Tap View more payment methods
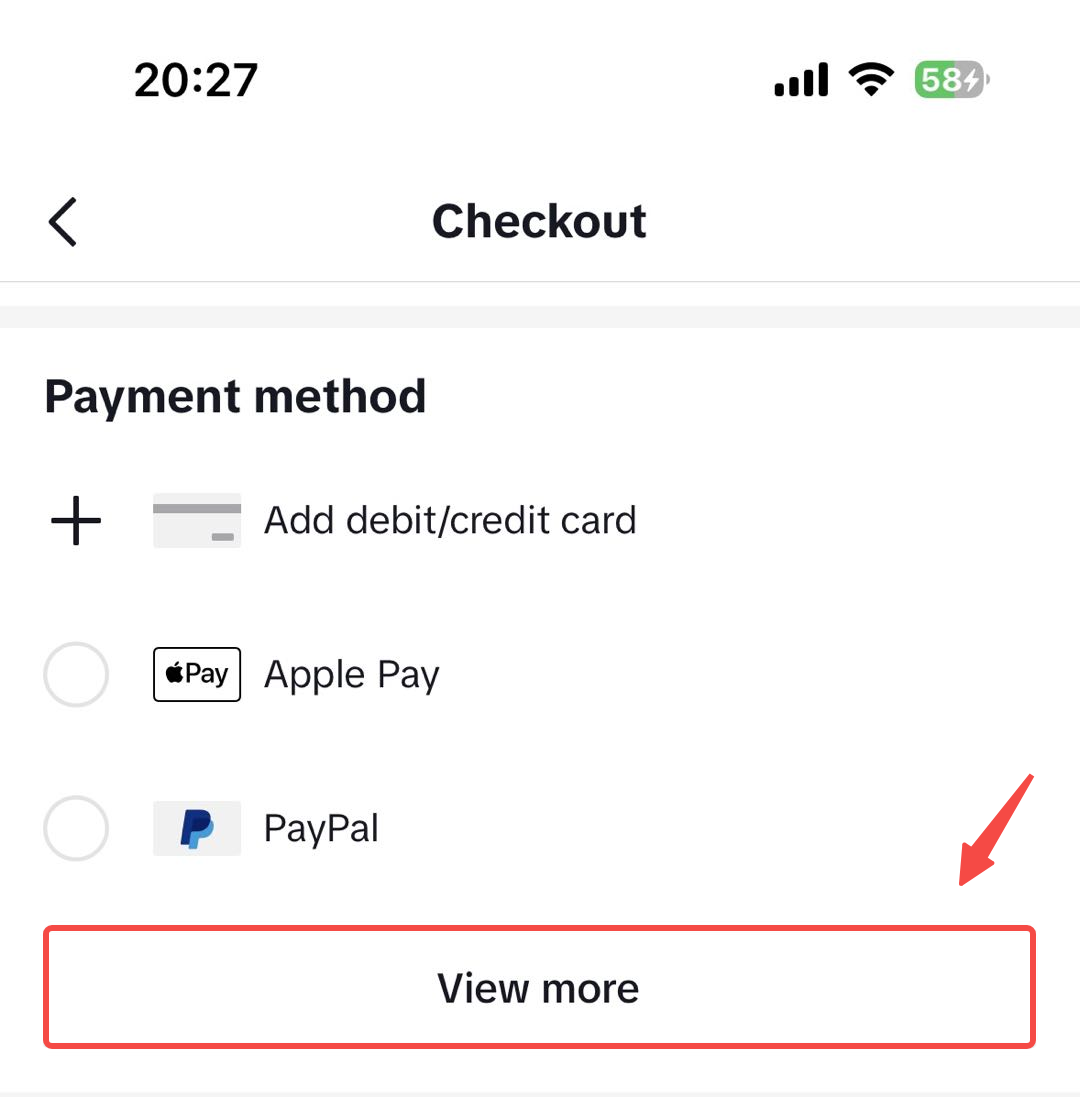The image size is (1080, 1097). pyautogui.click(x=538, y=988)
